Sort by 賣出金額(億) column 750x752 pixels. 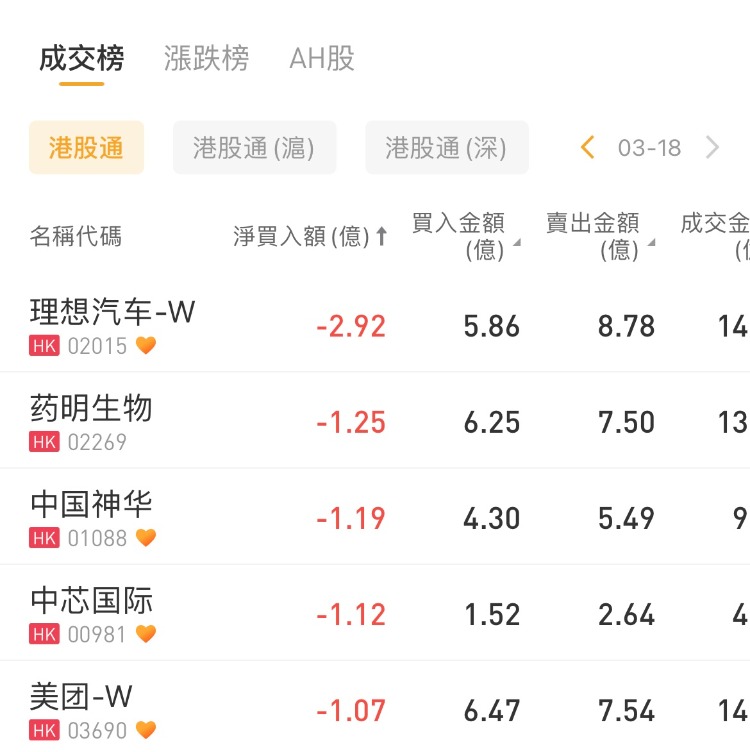coord(600,236)
